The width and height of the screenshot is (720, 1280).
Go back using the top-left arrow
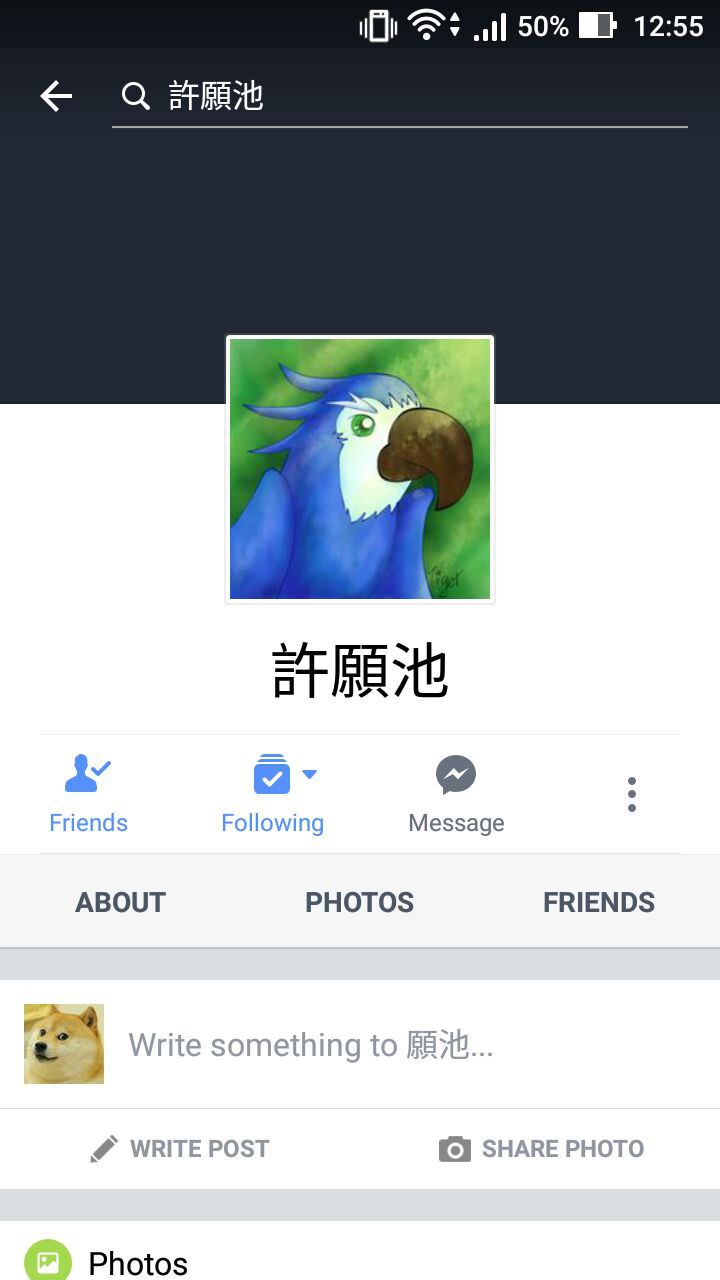pyautogui.click(x=56, y=96)
